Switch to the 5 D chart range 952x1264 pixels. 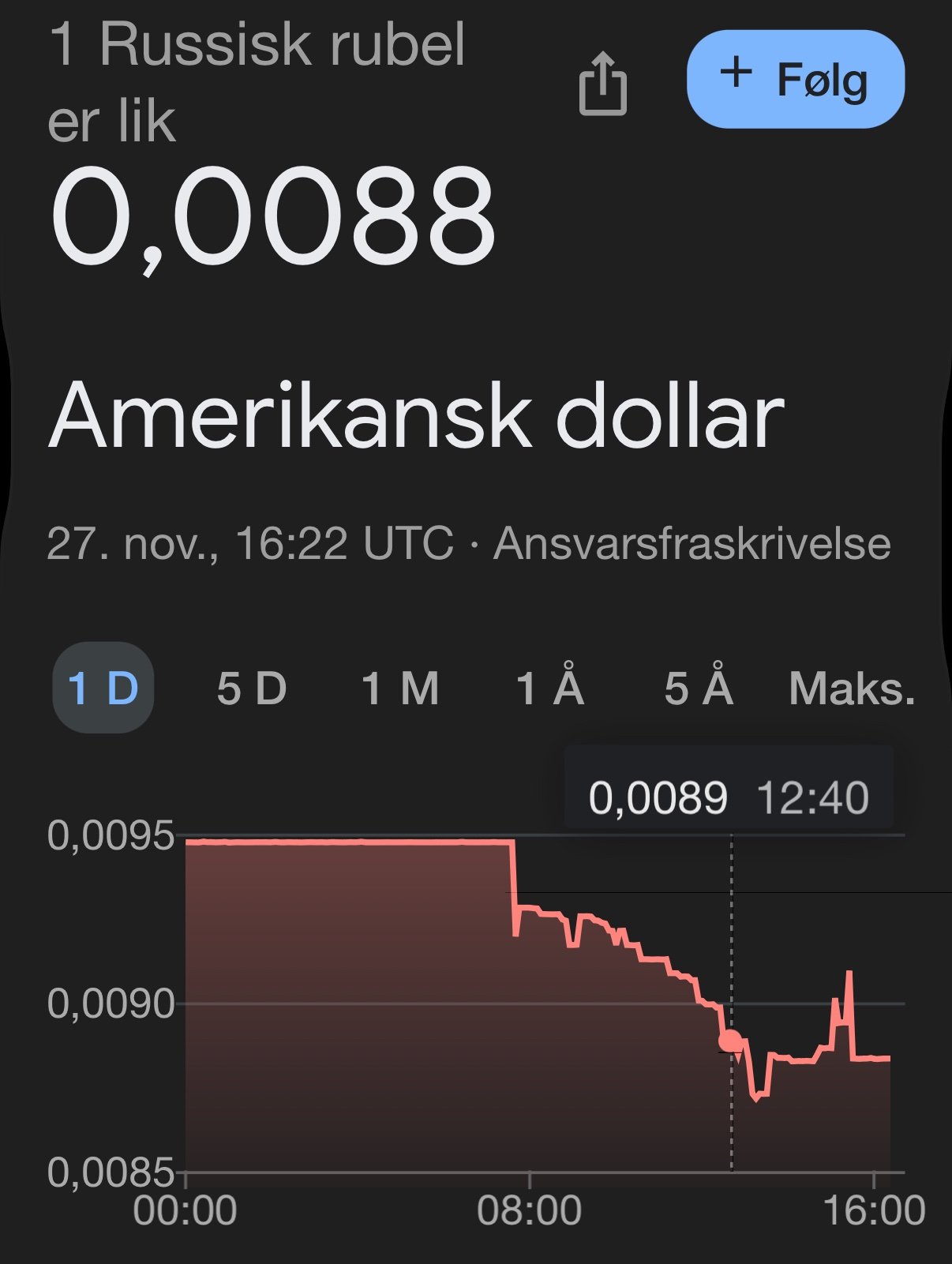(252, 688)
